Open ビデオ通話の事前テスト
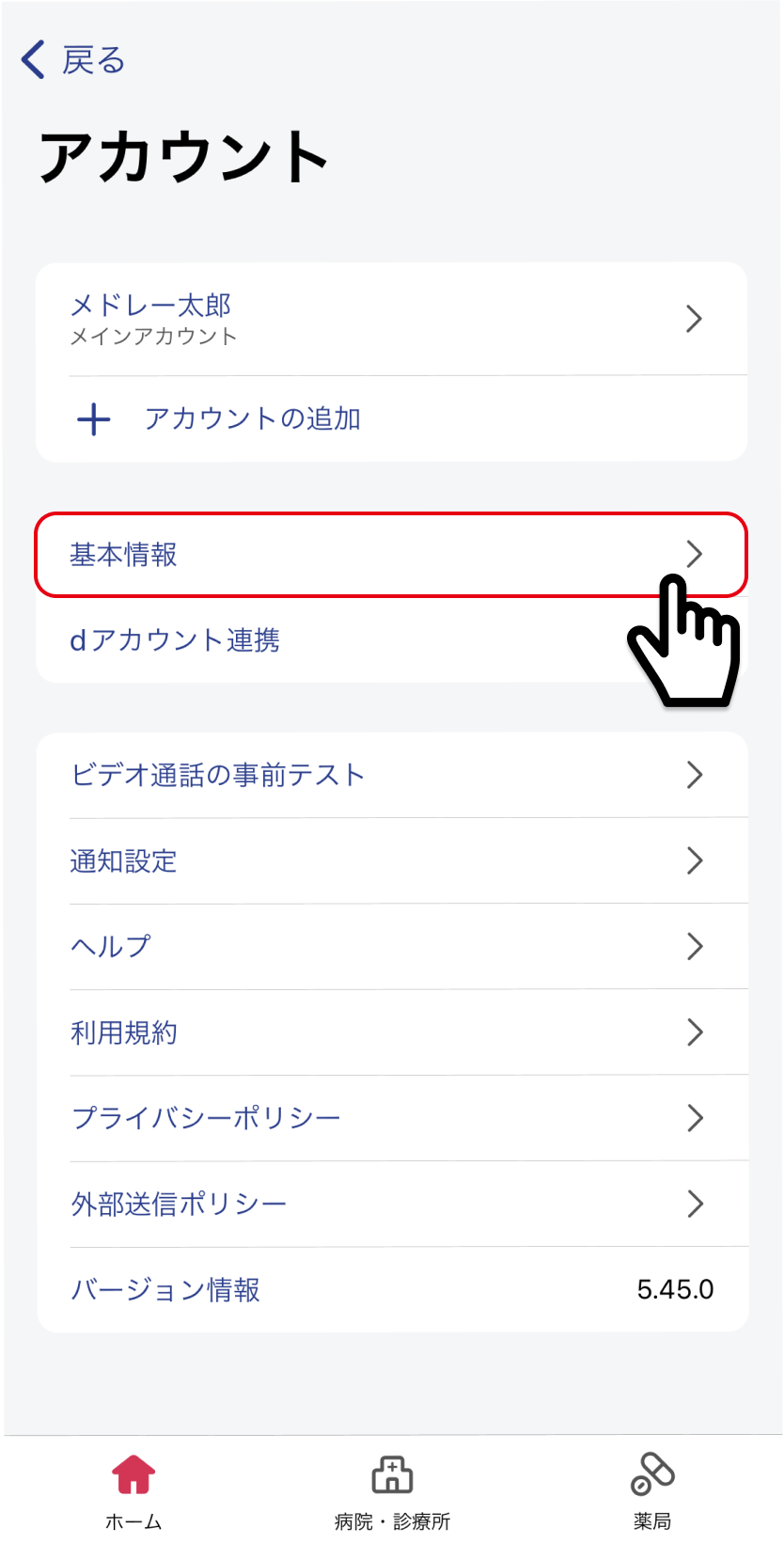 [392, 775]
